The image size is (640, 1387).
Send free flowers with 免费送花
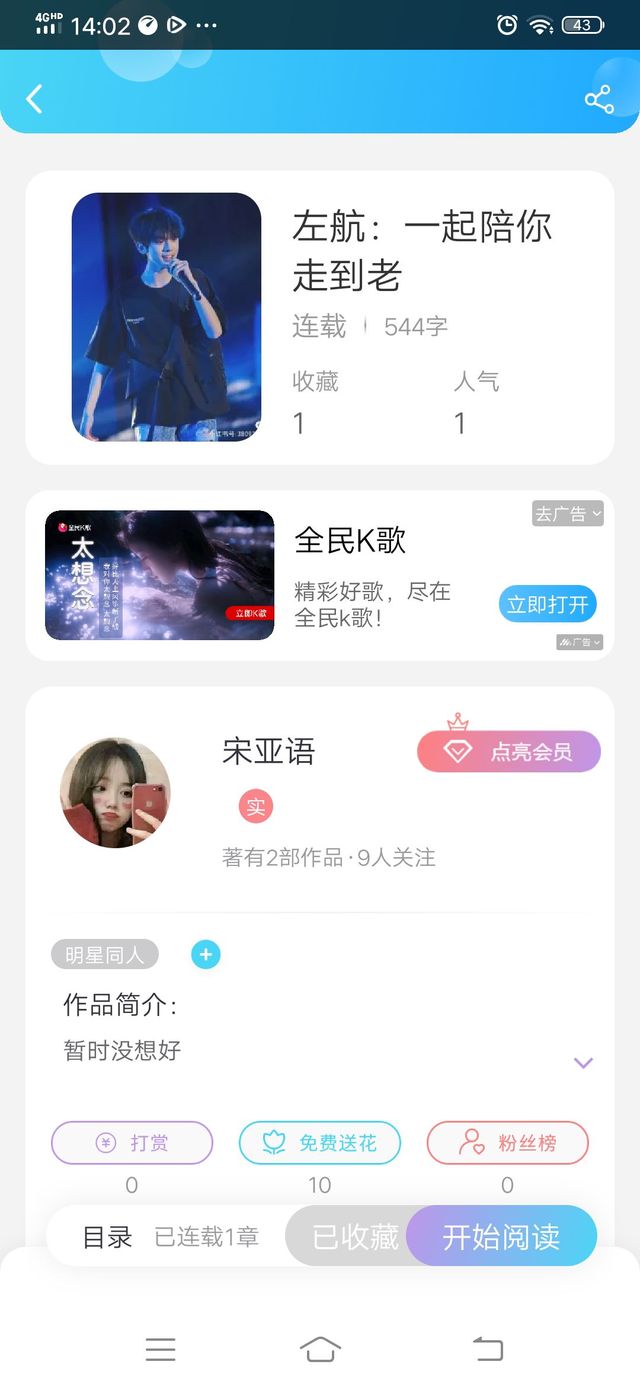click(320, 1143)
